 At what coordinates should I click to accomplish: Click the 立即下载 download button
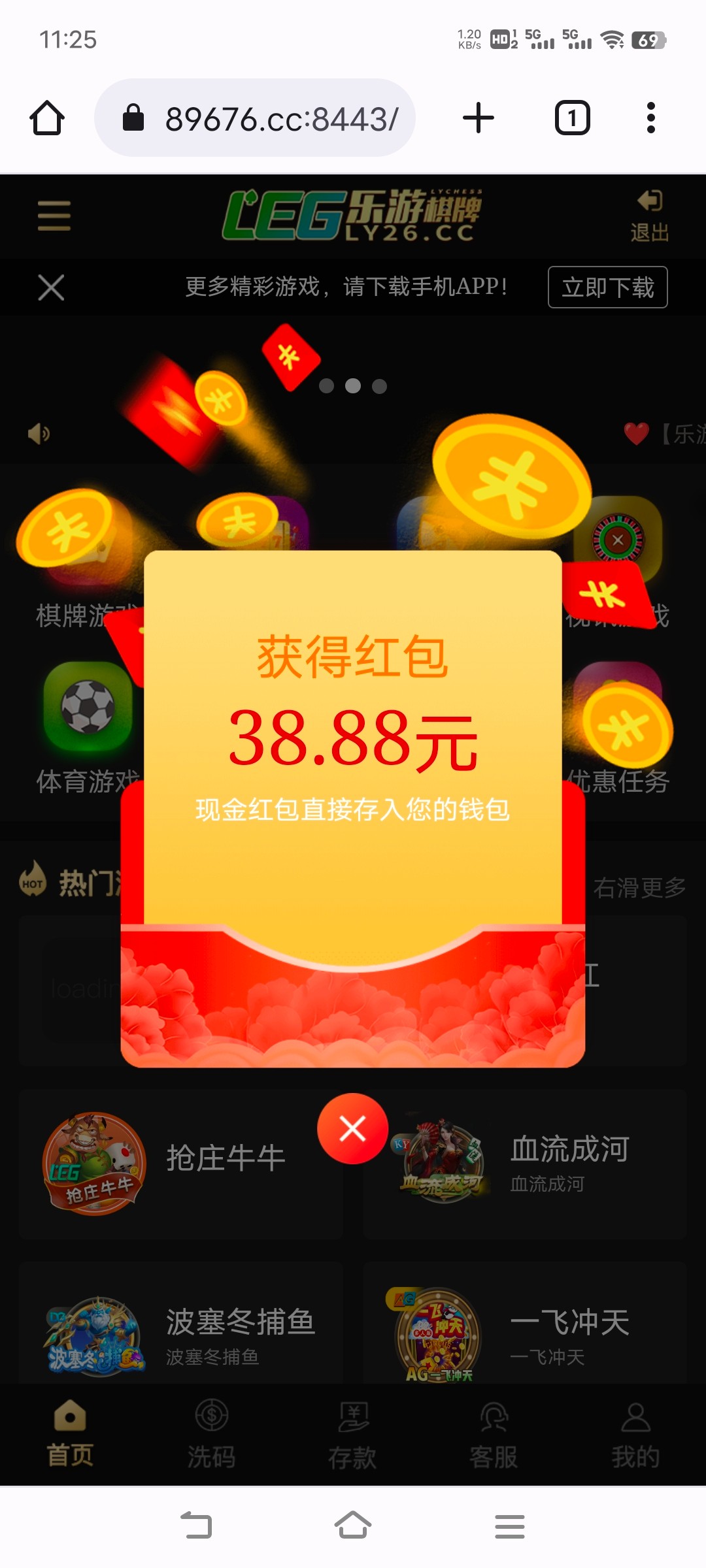[607, 287]
